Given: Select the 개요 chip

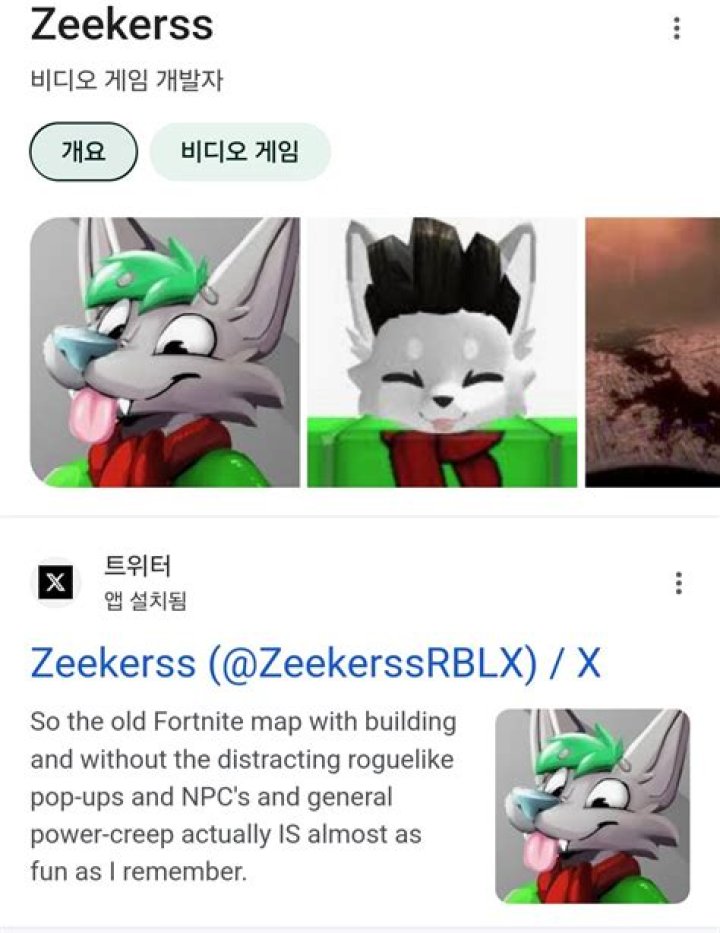Looking at the screenshot, I should (83, 152).
